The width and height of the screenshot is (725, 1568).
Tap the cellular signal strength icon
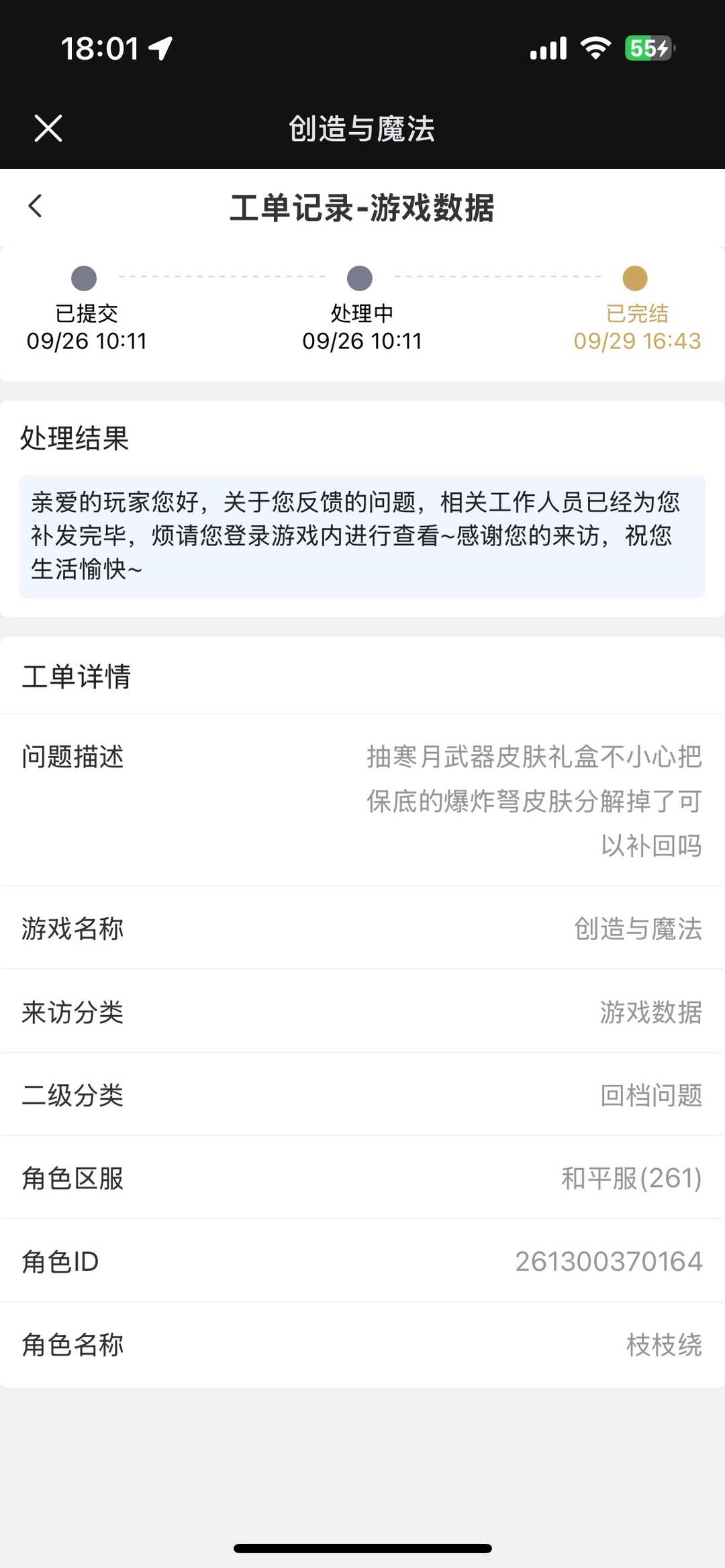(548, 47)
